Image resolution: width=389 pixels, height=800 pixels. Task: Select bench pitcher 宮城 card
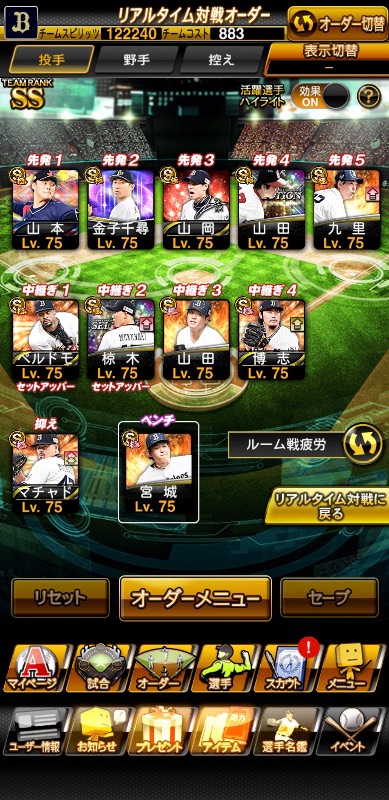158,473
